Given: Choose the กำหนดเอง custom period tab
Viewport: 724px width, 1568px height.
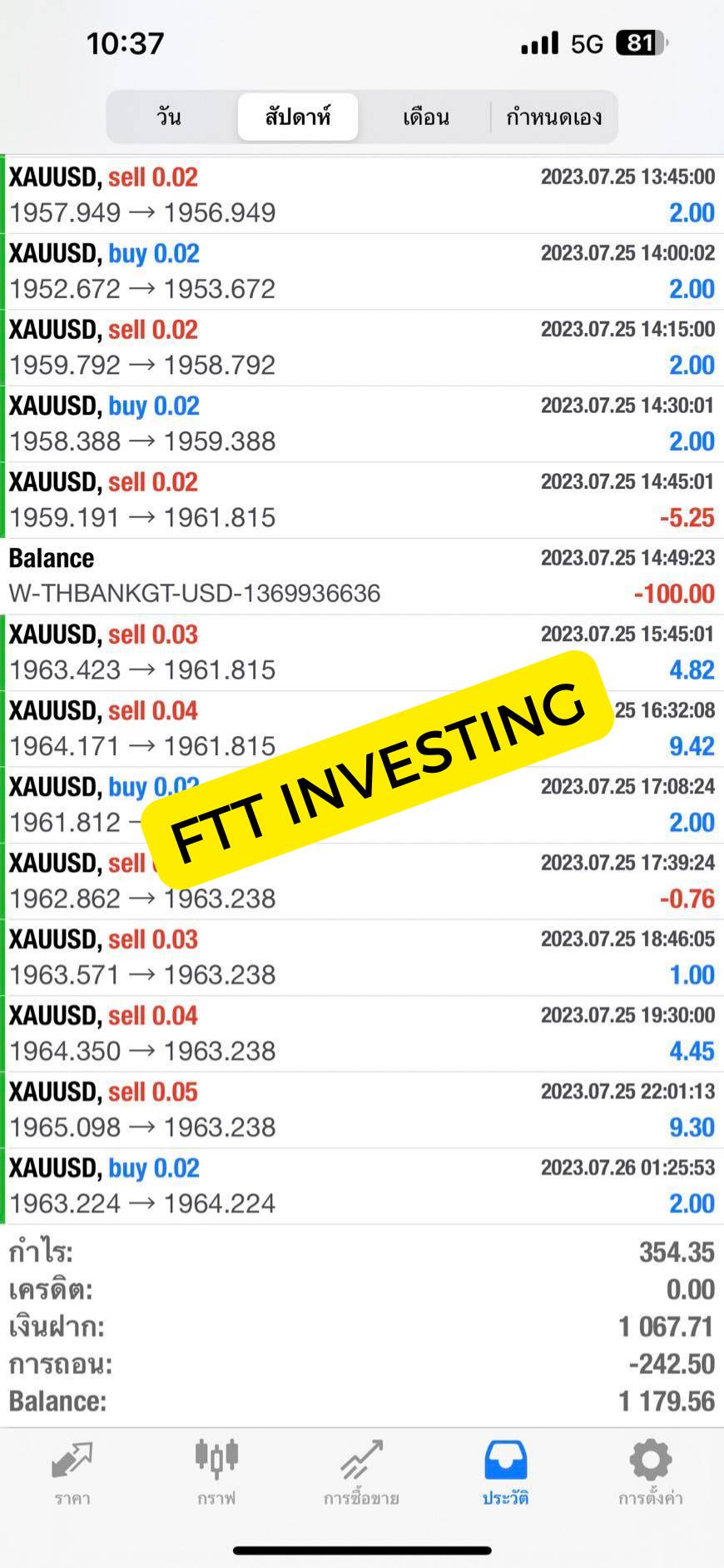Looking at the screenshot, I should 553,117.
